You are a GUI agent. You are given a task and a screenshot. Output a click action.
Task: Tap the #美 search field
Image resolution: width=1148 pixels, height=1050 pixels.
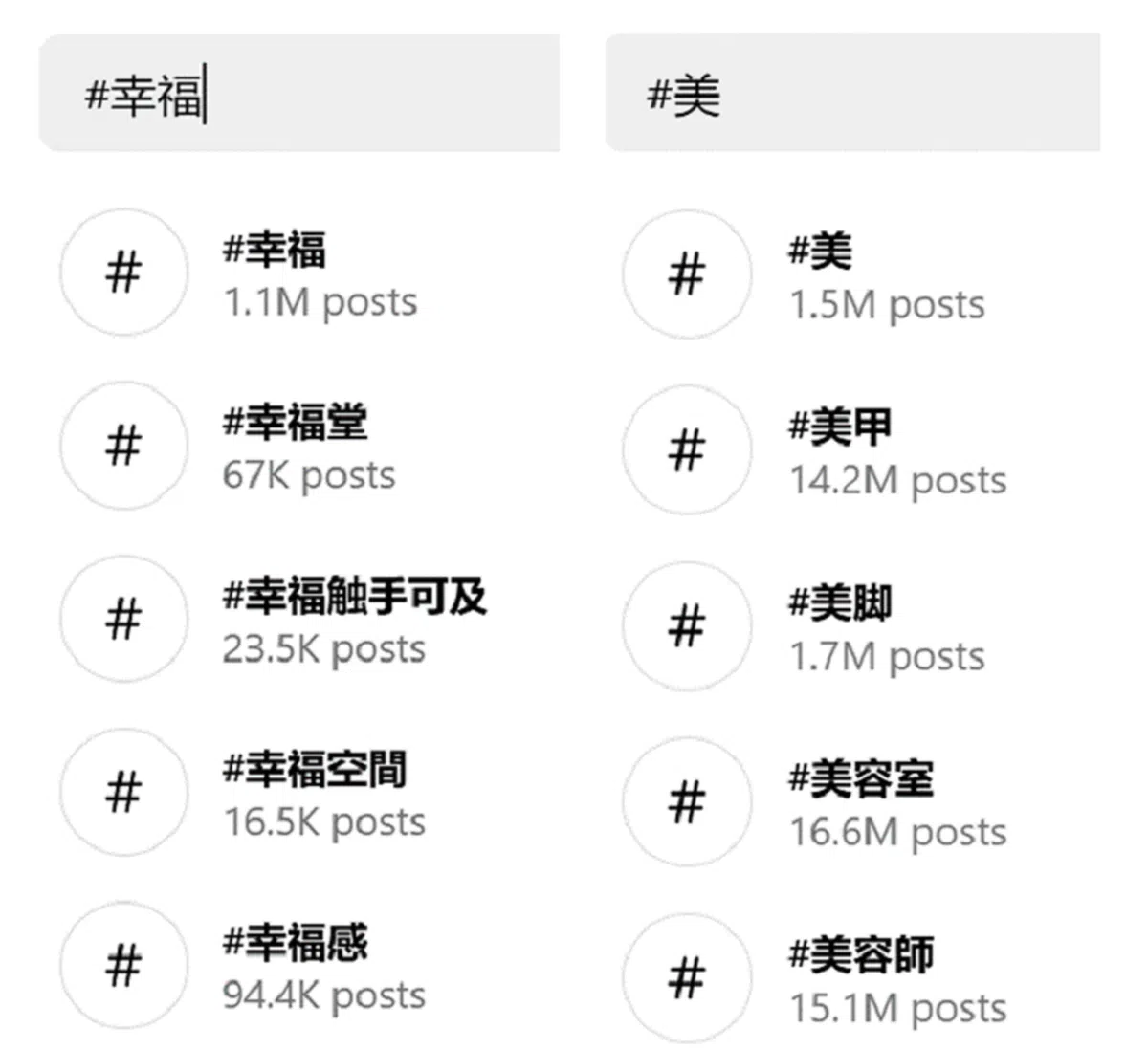(x=851, y=94)
